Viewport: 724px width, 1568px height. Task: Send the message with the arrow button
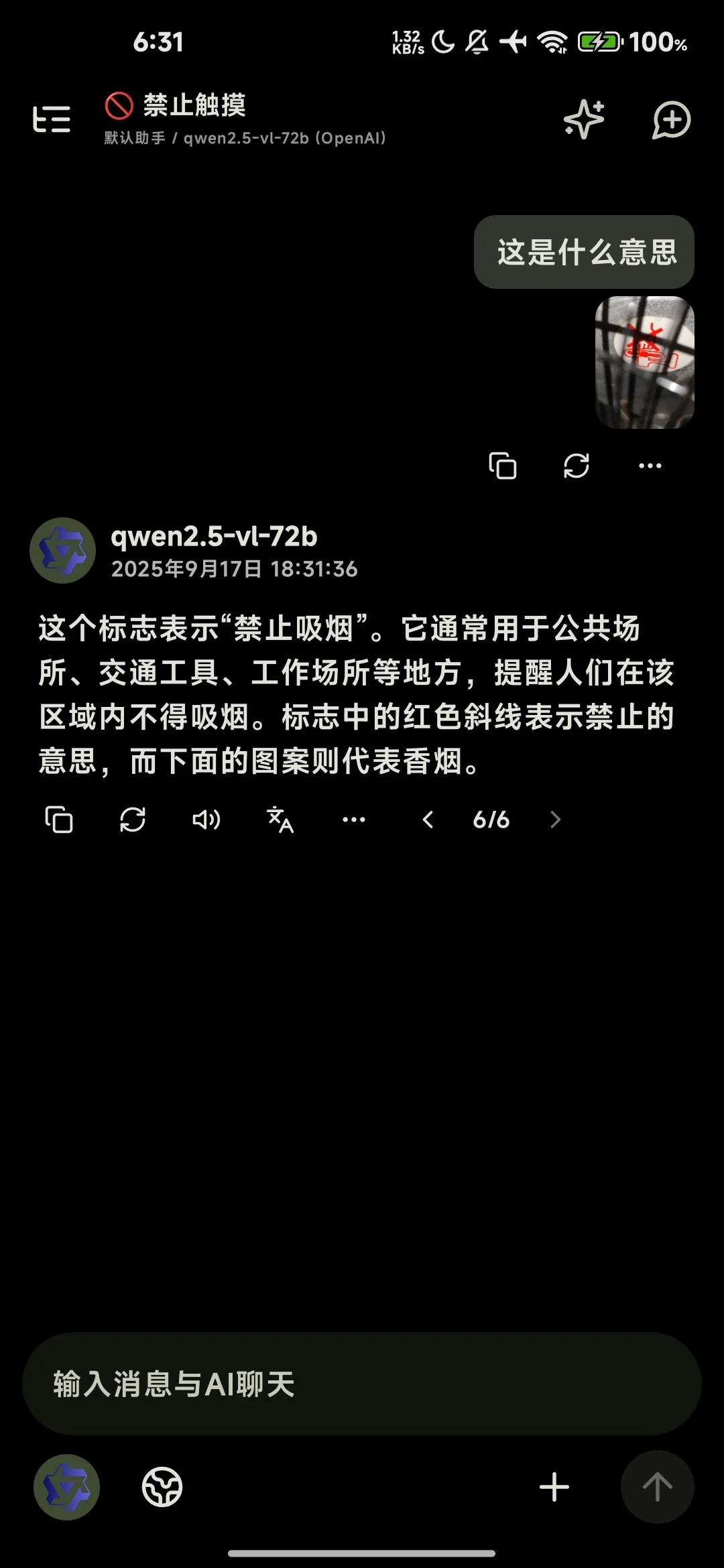pos(657,1487)
